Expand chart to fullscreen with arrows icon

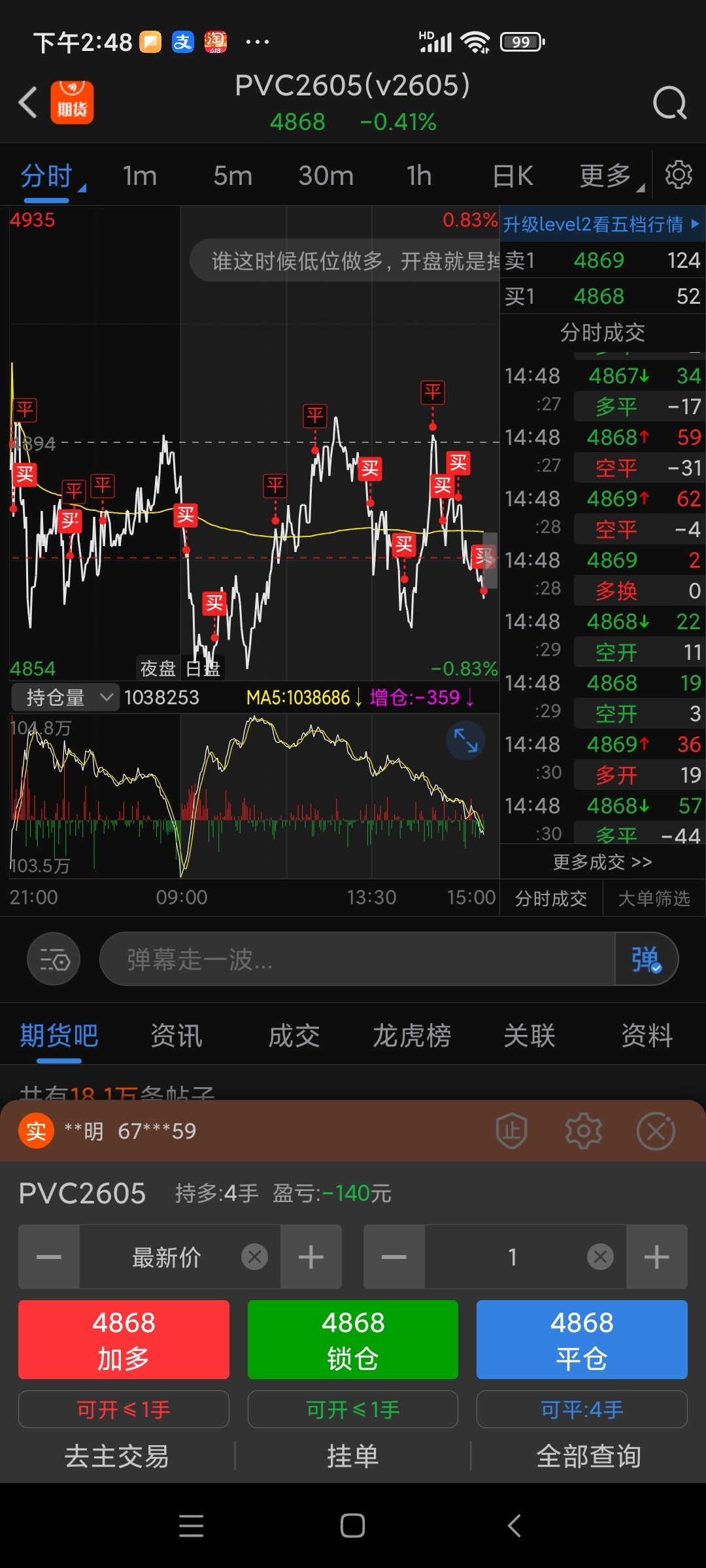[x=465, y=740]
